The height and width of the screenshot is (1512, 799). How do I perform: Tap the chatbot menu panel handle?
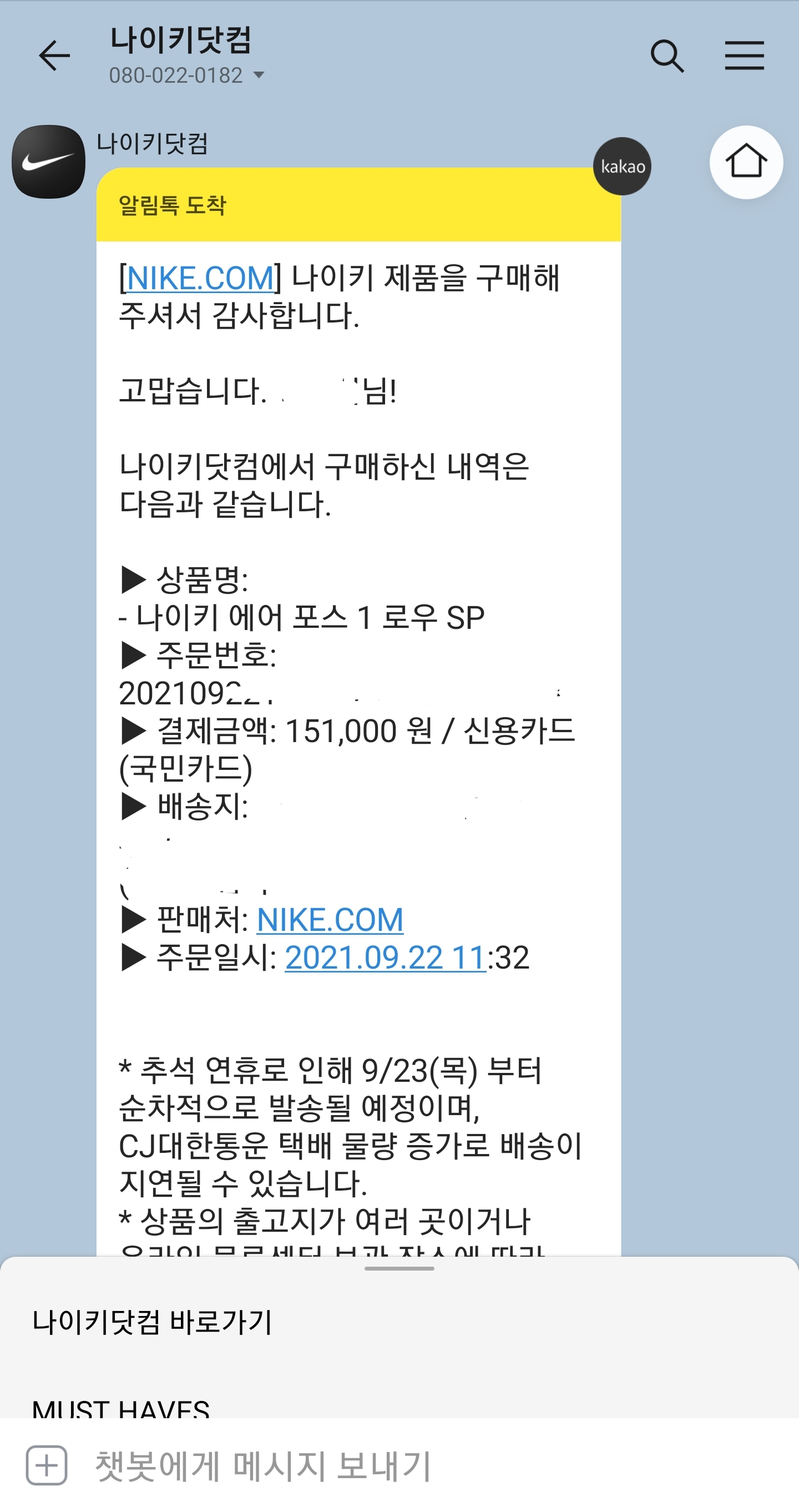[399, 1268]
